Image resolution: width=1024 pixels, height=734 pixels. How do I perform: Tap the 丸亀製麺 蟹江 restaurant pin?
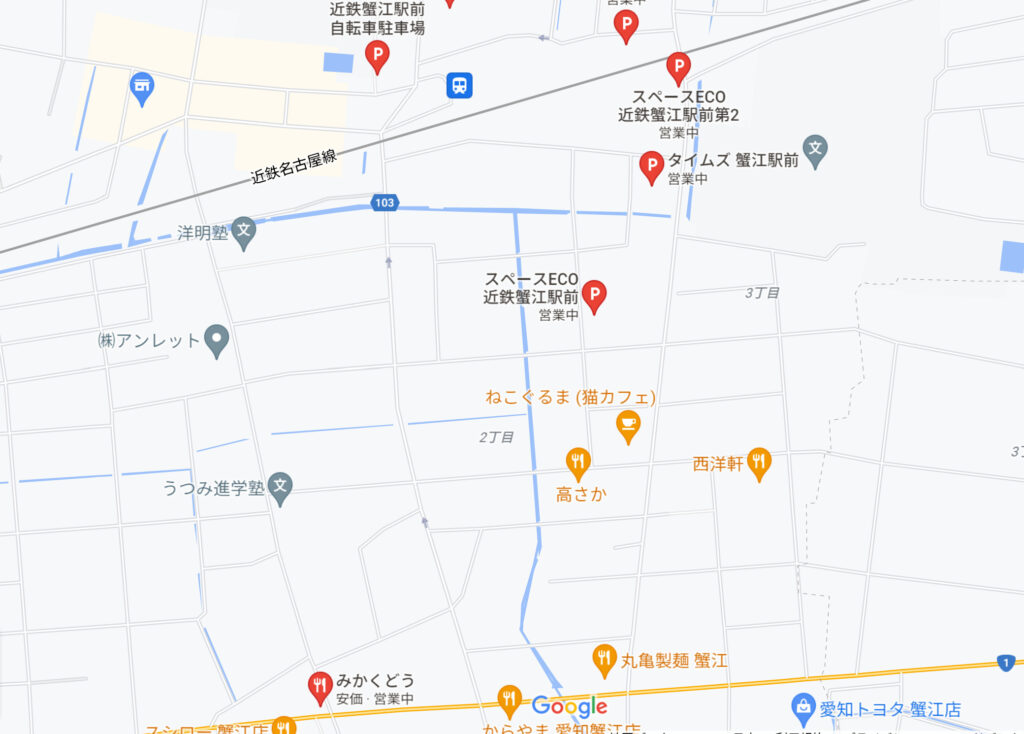(604, 658)
